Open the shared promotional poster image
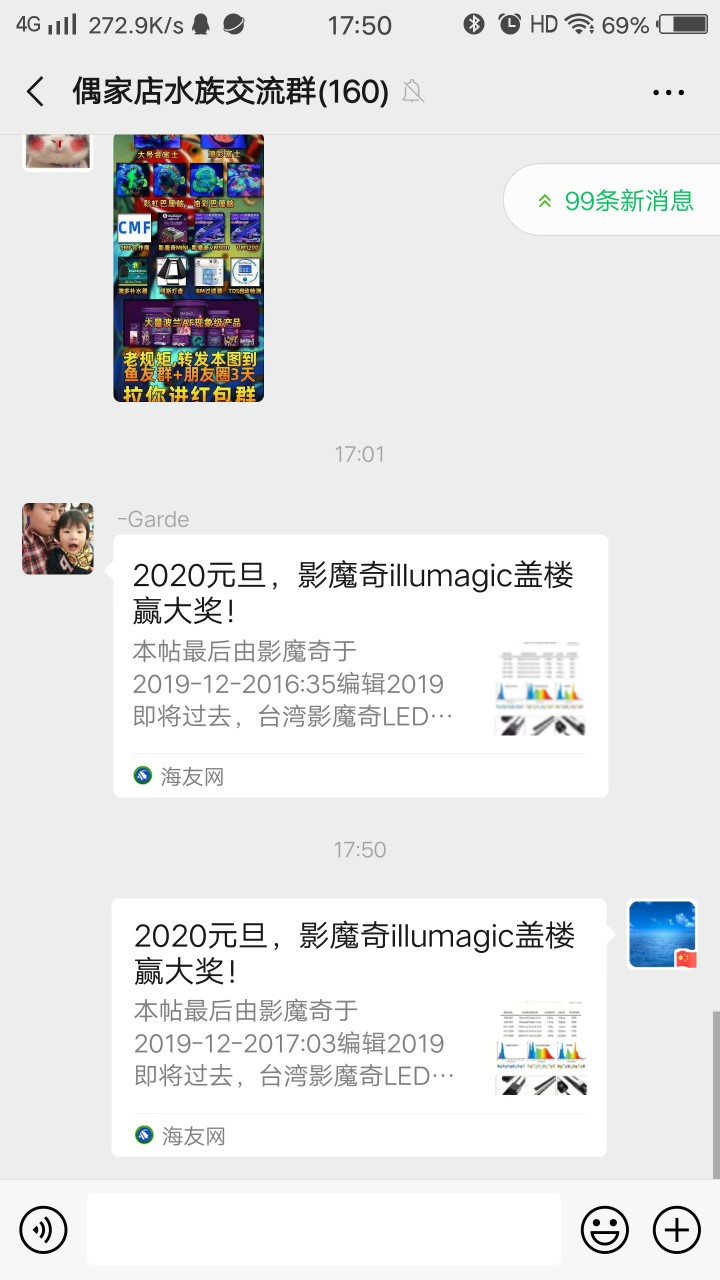The width and height of the screenshot is (720, 1280). (x=188, y=268)
